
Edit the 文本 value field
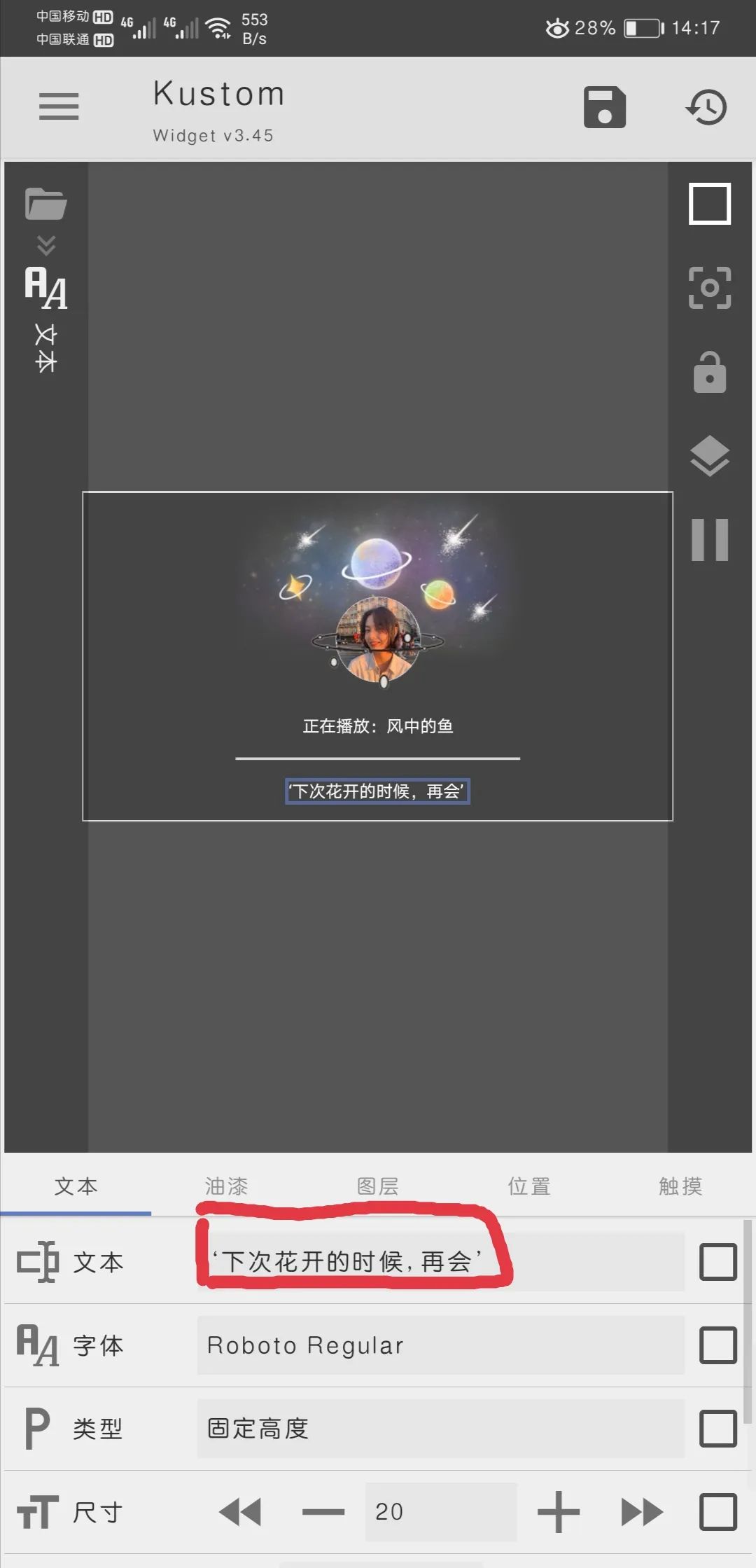click(x=440, y=1262)
